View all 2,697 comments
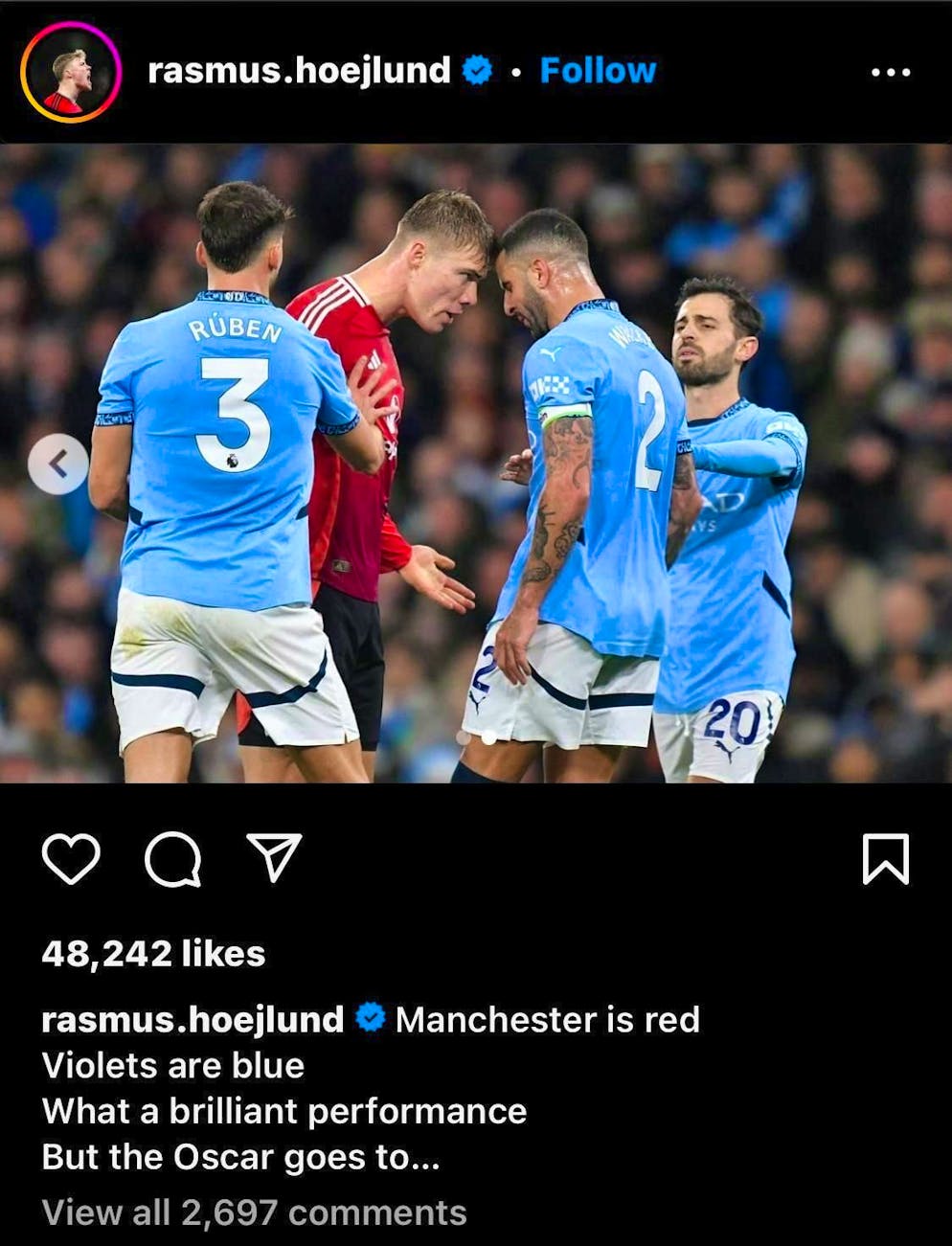The width and height of the screenshot is (952, 1246). click(254, 1212)
